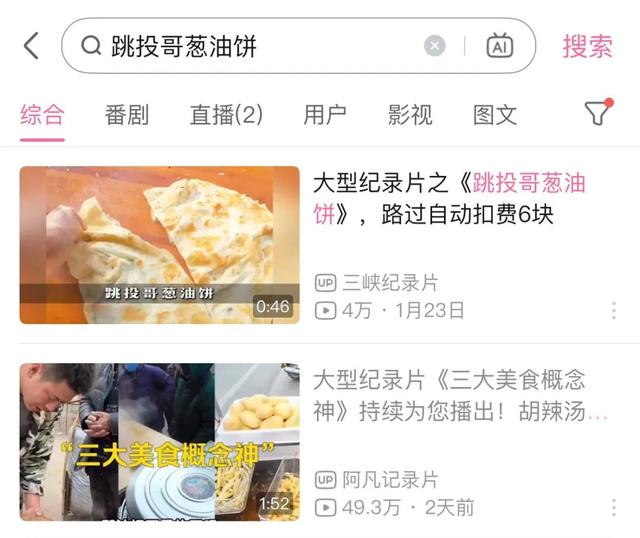This screenshot has height=538, width=640.
Task: Play the 三大美食概念神 video thumbnail
Action: pyautogui.click(x=159, y=442)
